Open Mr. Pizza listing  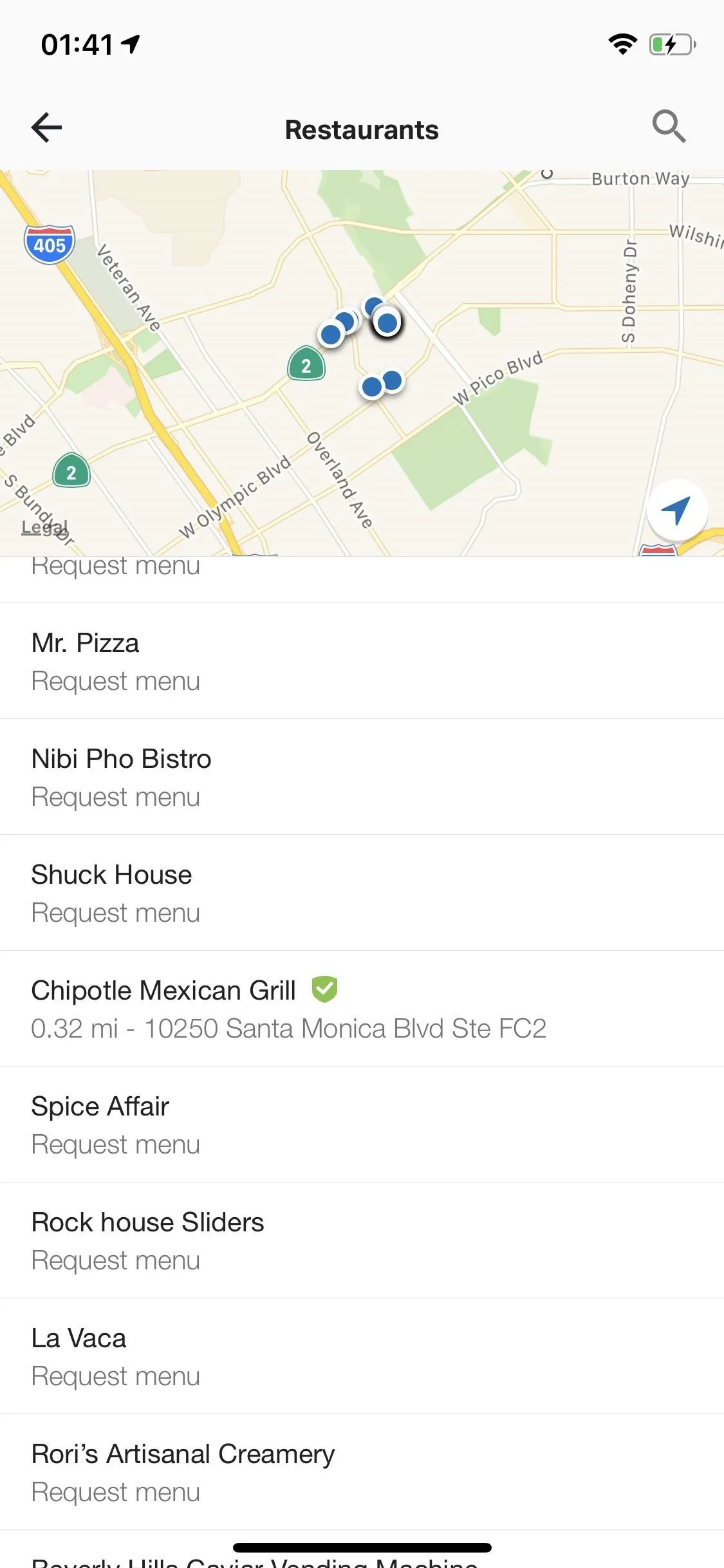[x=362, y=661]
